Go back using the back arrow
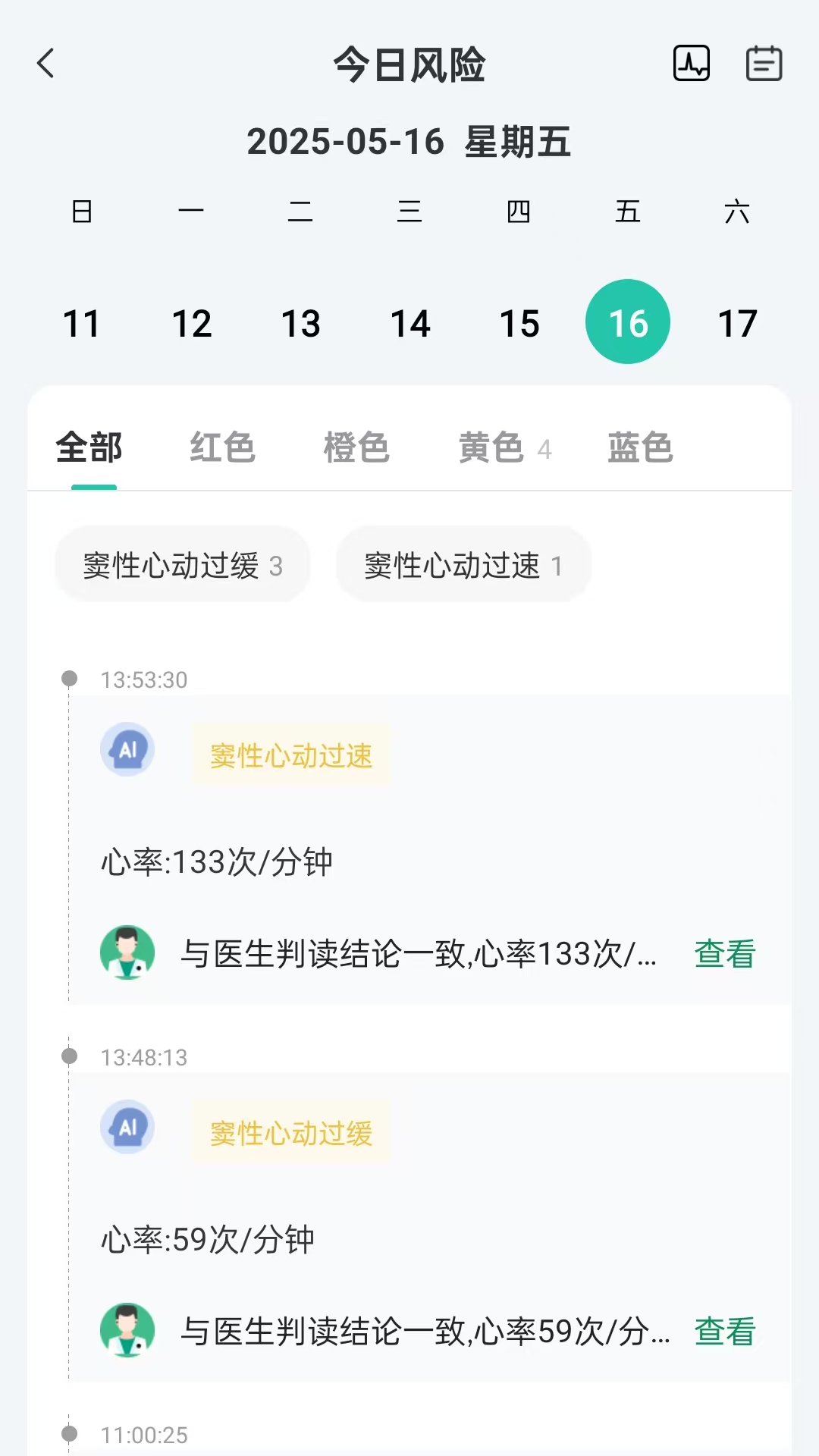This screenshot has width=819, height=1456. [x=47, y=64]
